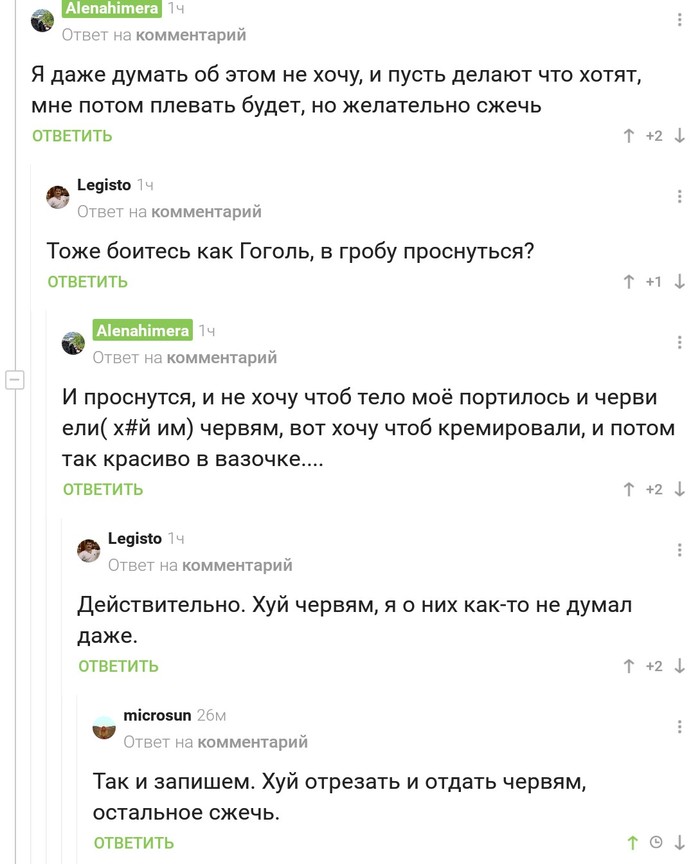The width and height of the screenshot is (700, 864).
Task: Upvote Alenahimera's comment about cremation urn
Action: pyautogui.click(x=629, y=489)
